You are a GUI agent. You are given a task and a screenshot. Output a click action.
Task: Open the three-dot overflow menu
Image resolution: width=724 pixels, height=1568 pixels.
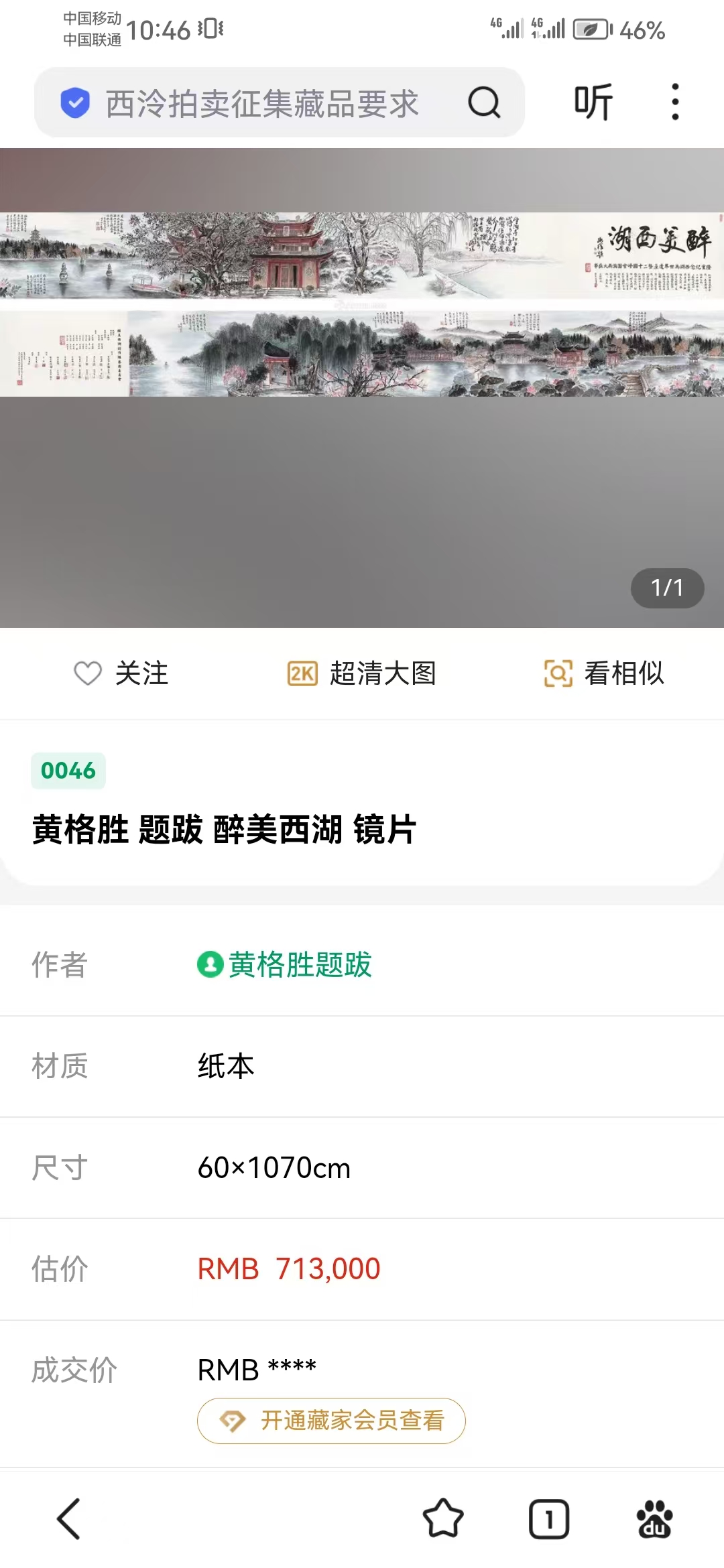coord(674,102)
